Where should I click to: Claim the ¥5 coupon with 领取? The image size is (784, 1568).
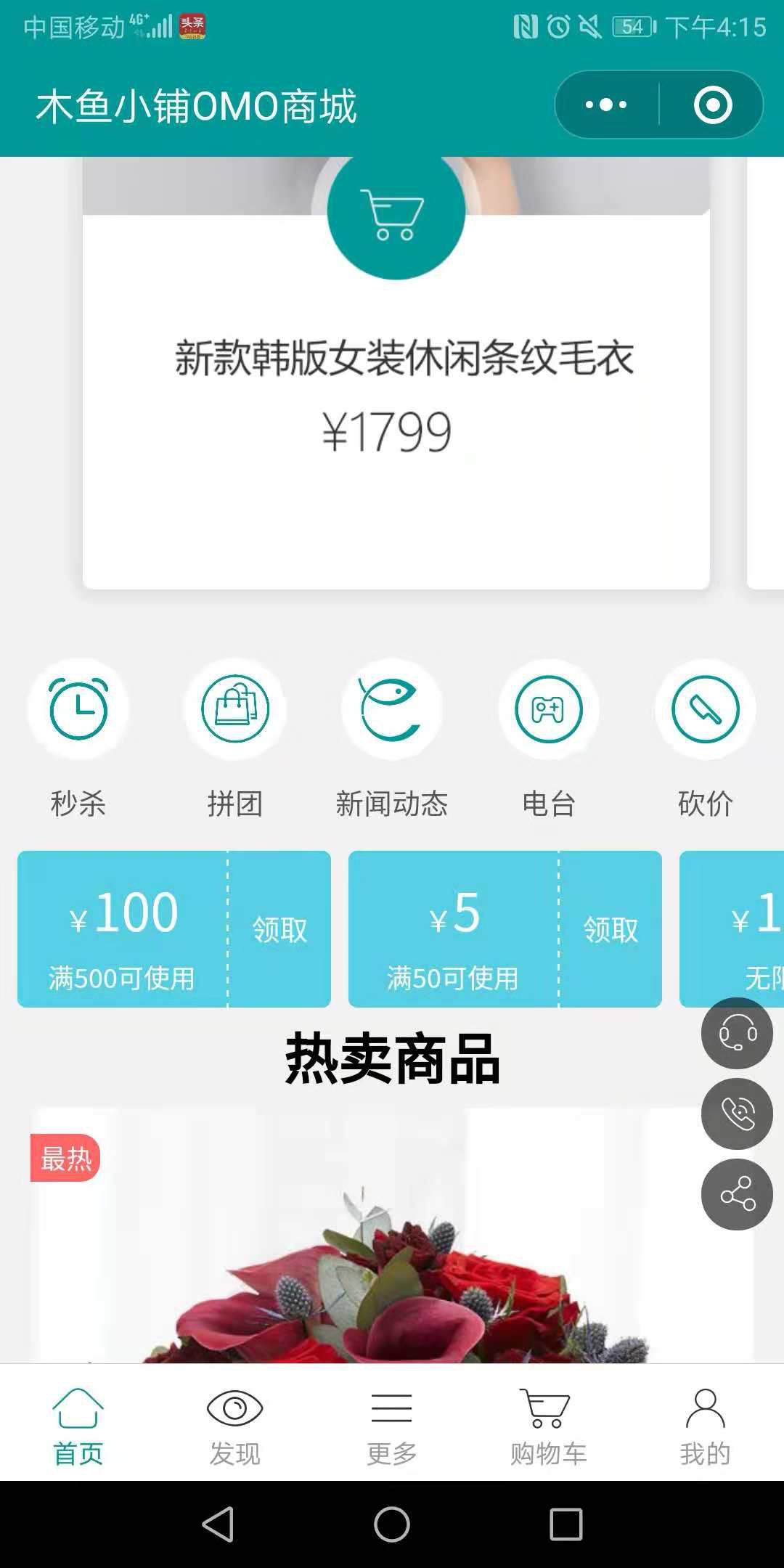click(x=612, y=929)
